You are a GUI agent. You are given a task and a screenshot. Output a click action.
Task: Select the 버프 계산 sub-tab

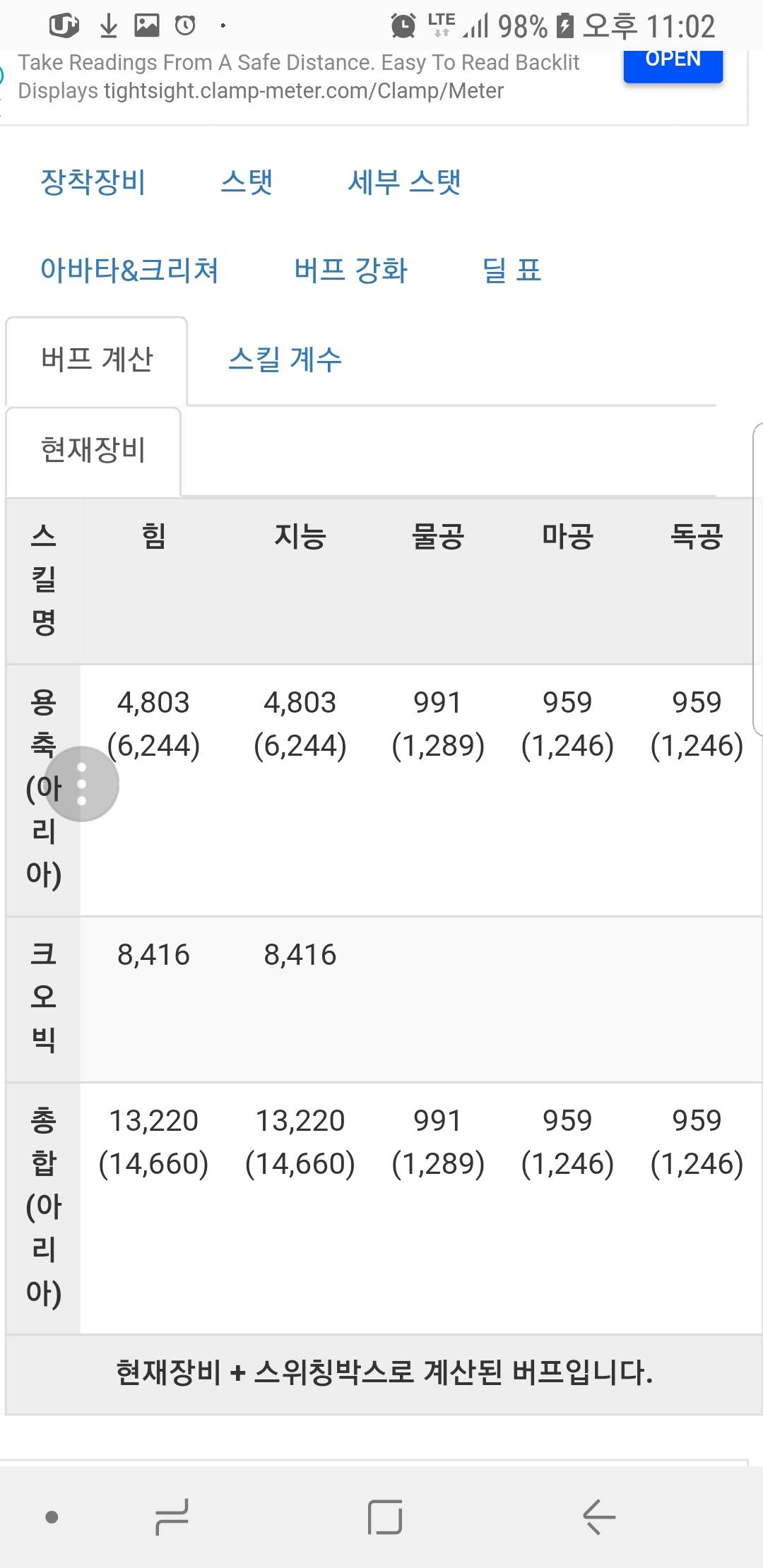click(97, 360)
